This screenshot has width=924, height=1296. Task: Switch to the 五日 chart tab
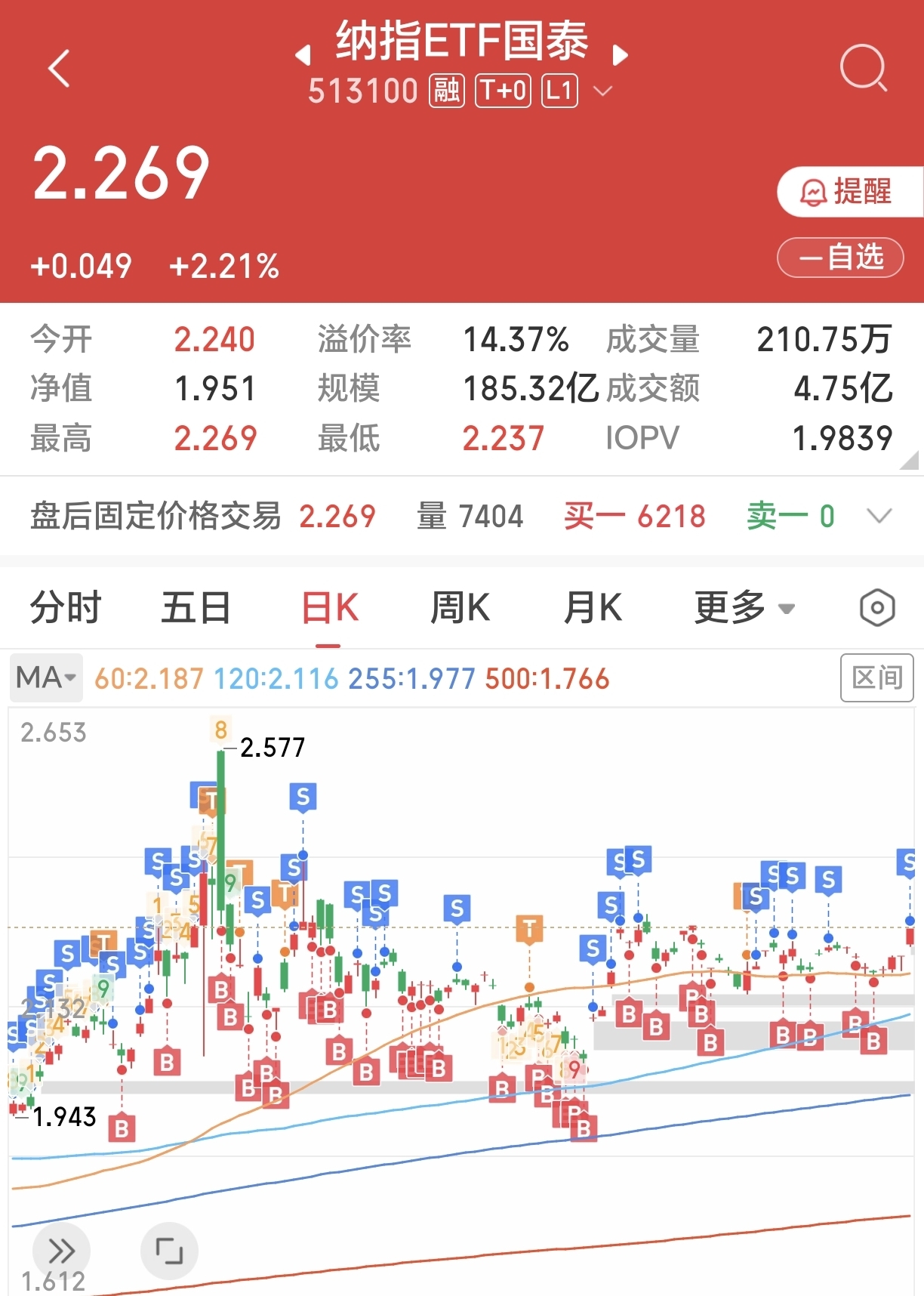(x=196, y=608)
